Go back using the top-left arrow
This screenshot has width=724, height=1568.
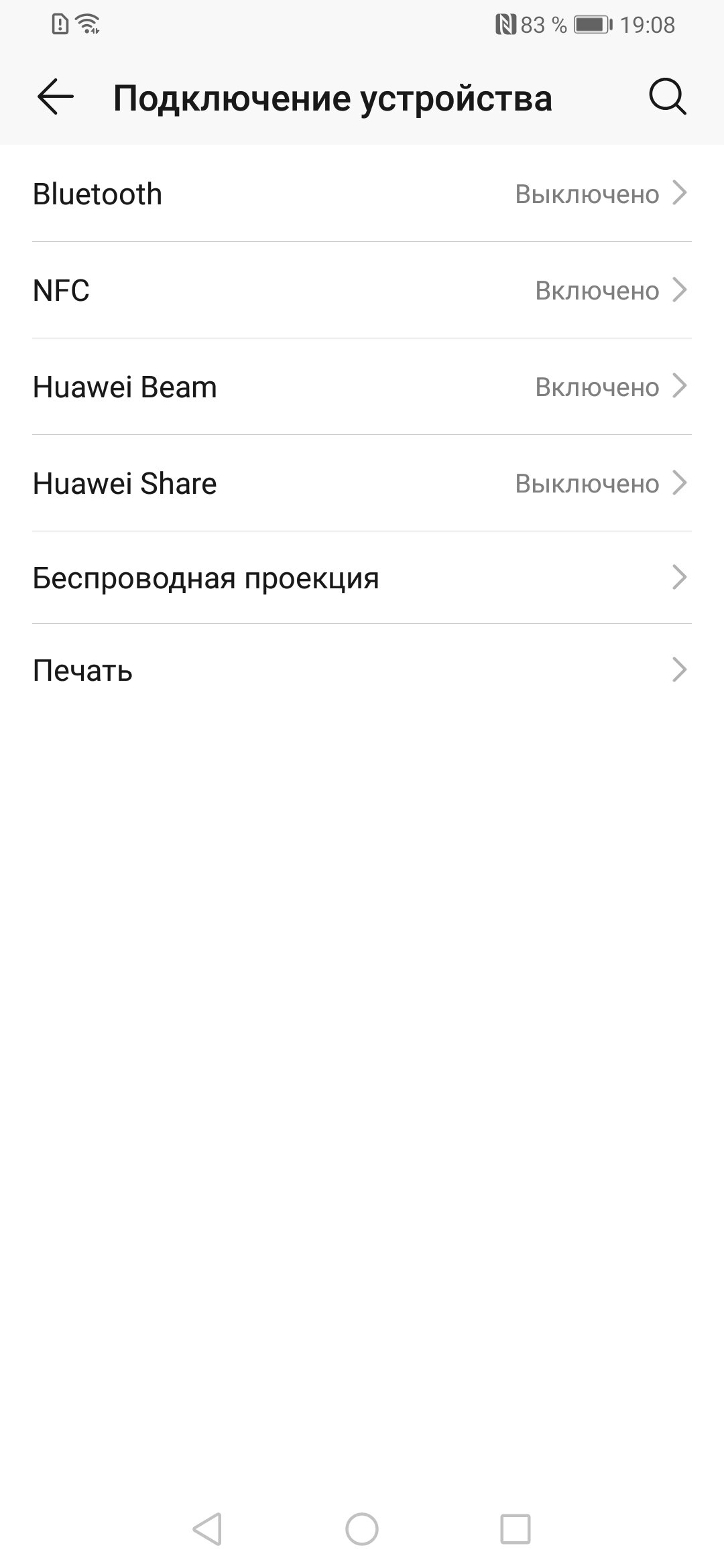point(56,97)
